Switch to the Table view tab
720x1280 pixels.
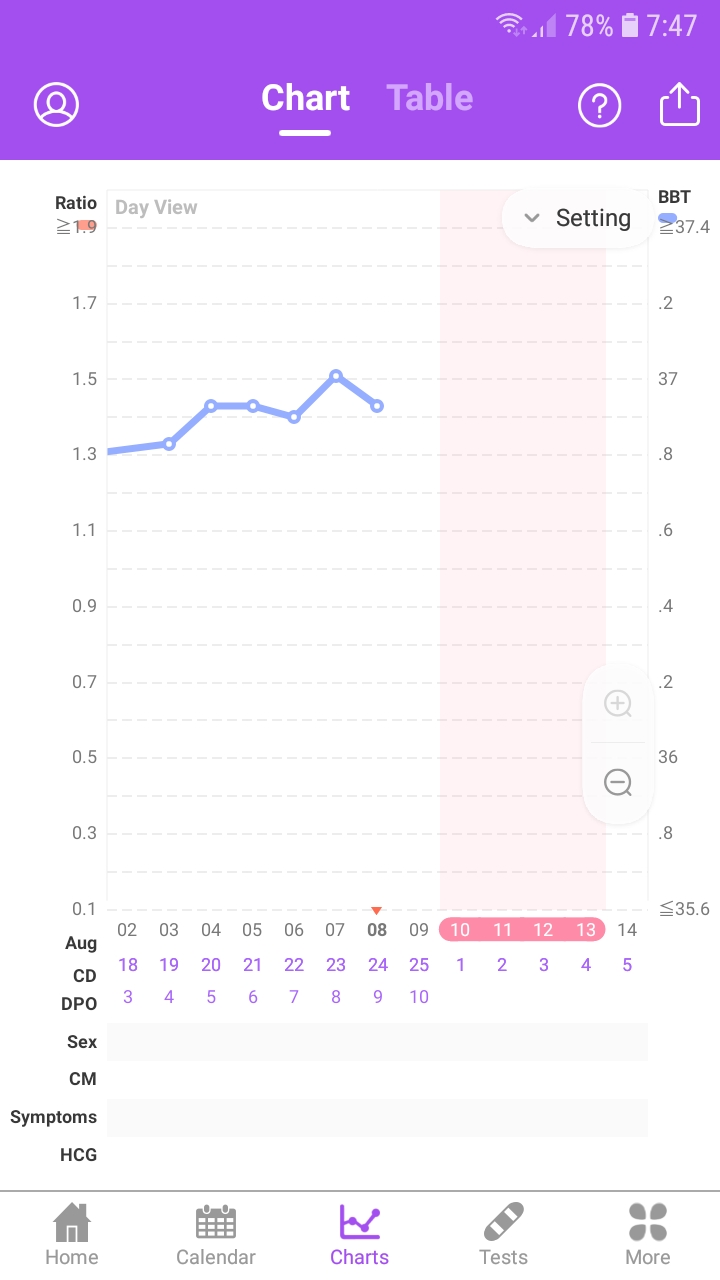pos(430,98)
